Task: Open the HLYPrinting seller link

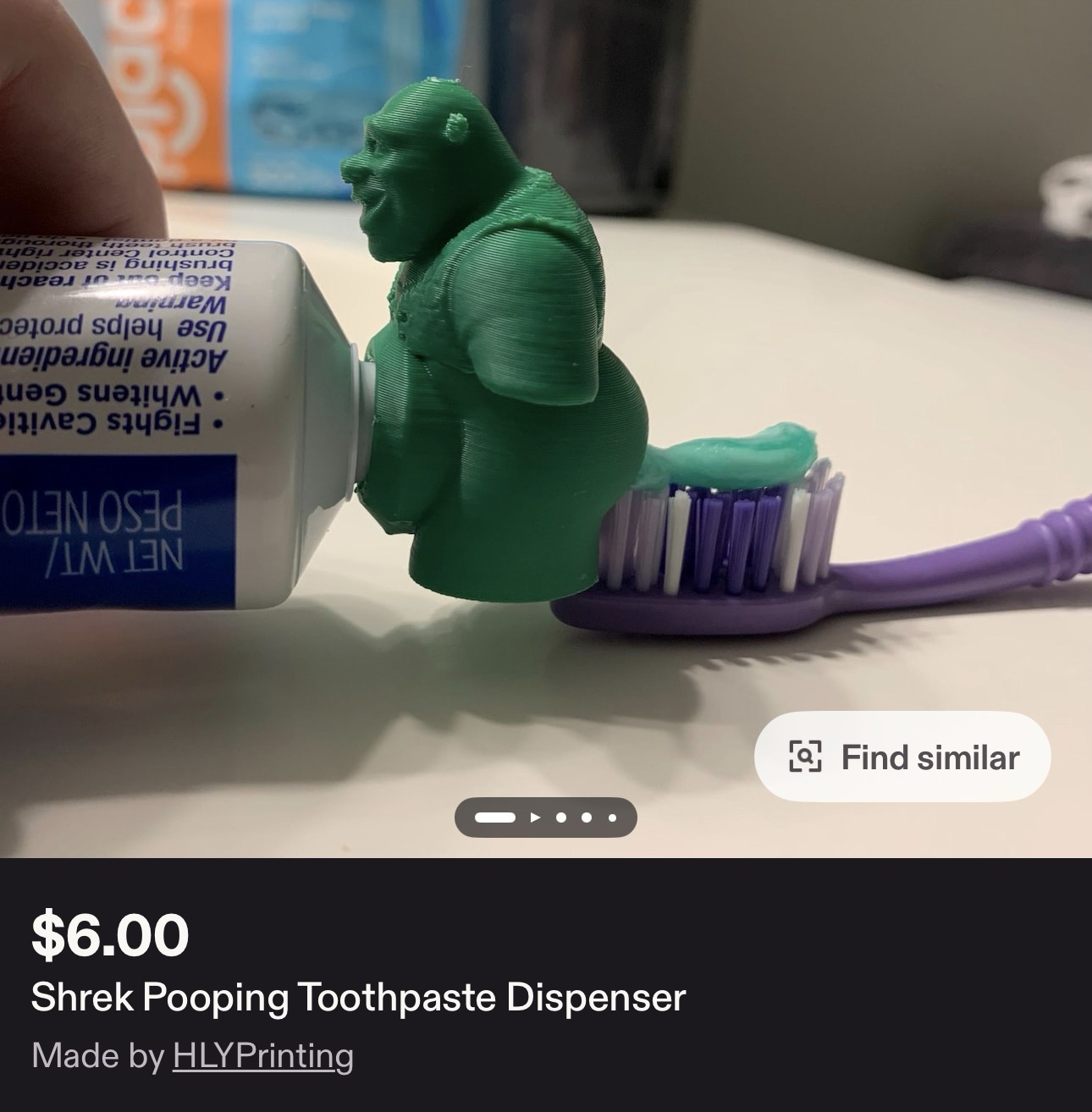Action: point(262,1055)
